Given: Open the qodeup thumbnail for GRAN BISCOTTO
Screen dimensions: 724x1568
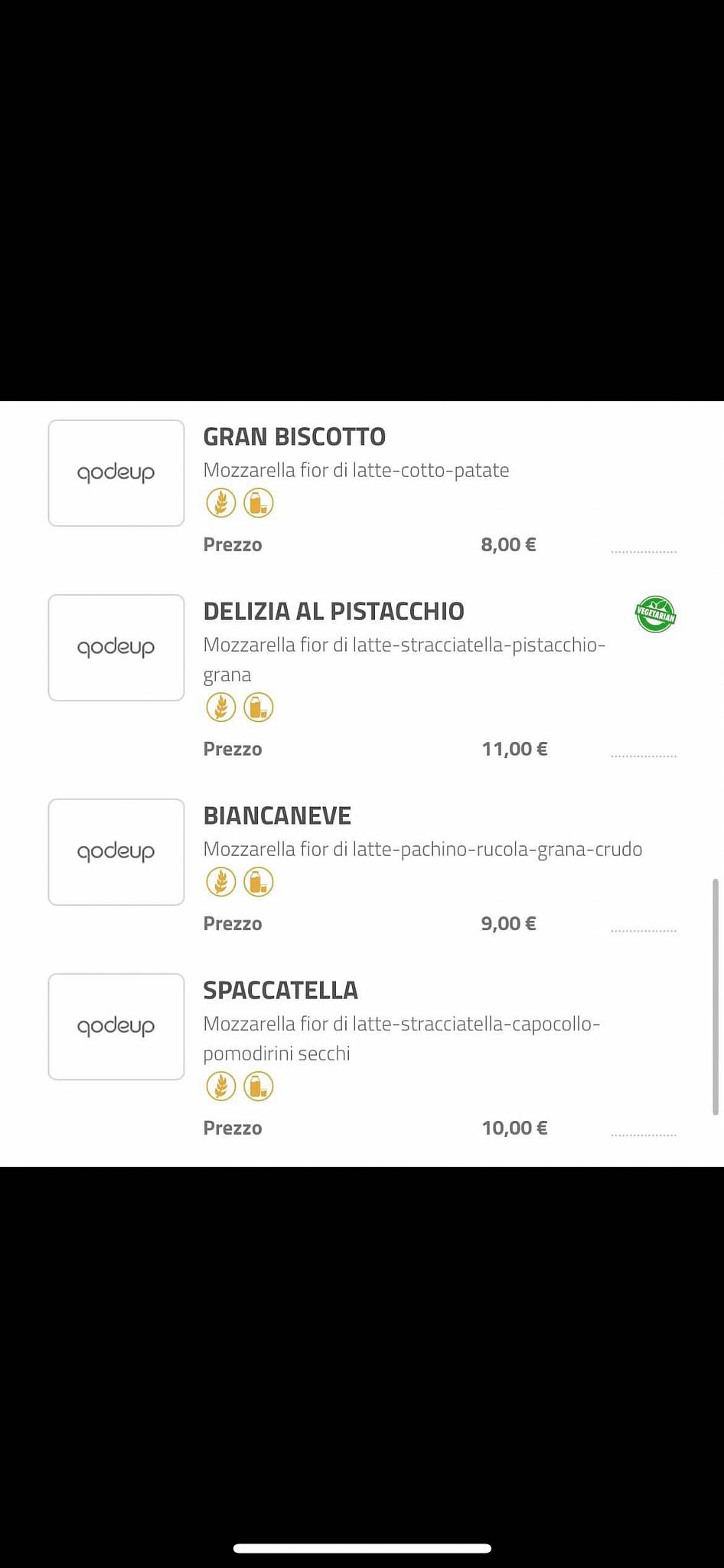Looking at the screenshot, I should point(116,472).
